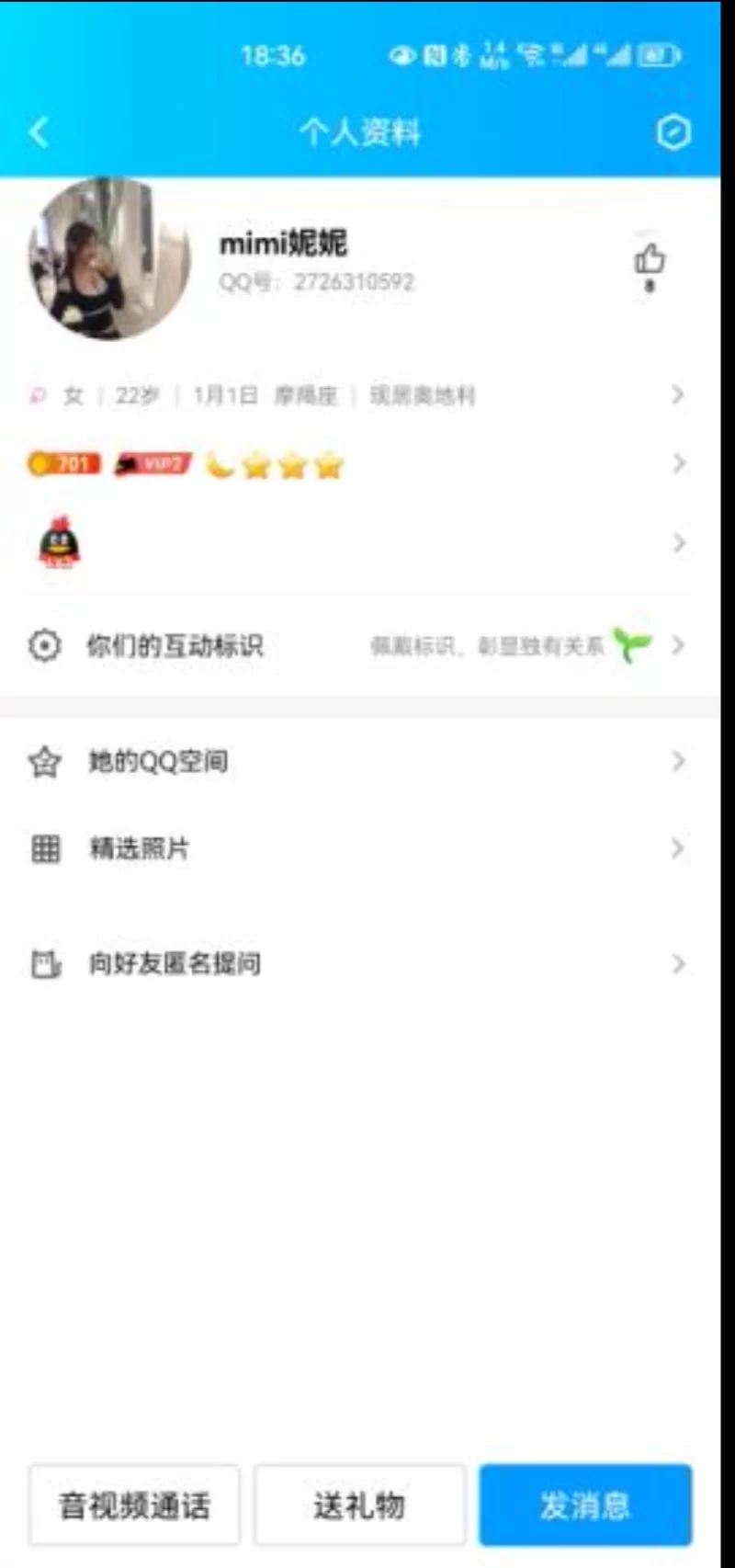Go back from 个人资料 page
Image resolution: width=735 pixels, height=1568 pixels.
point(39,133)
